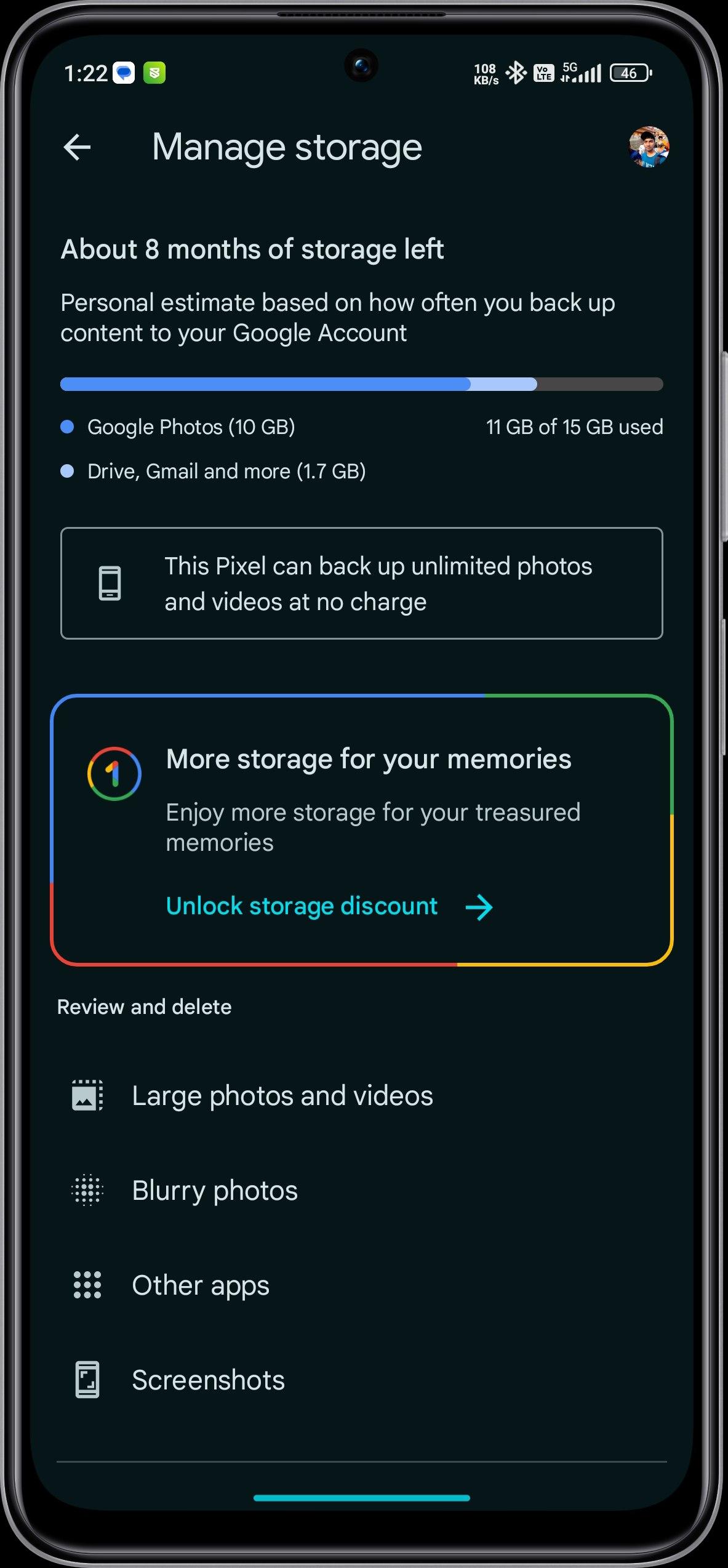
Task: Open the account profile picture
Action: [x=649, y=147]
